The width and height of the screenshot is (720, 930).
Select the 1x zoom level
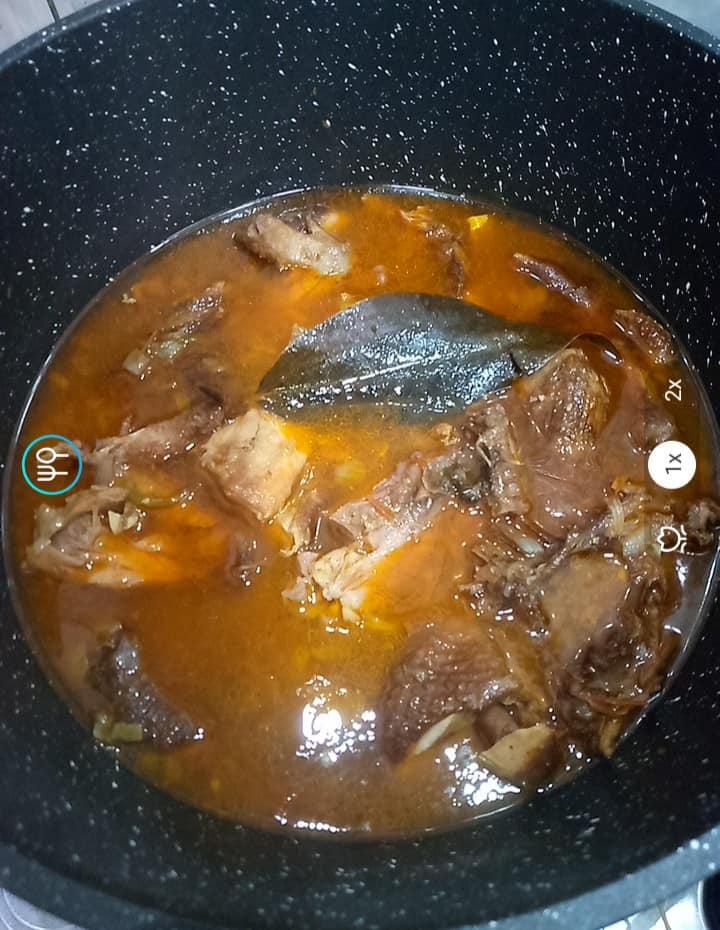(672, 464)
